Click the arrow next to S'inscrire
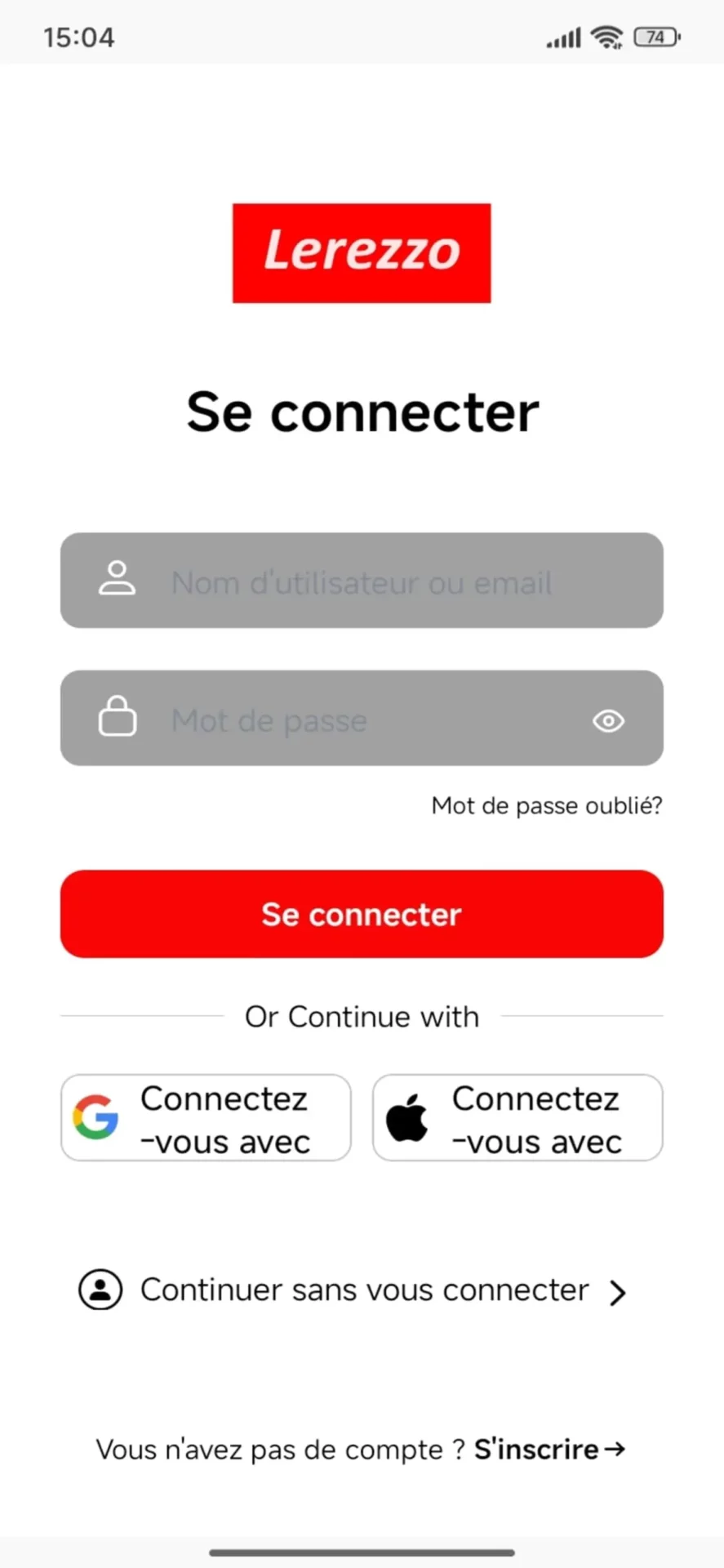724x1568 pixels. pyautogui.click(x=615, y=1449)
